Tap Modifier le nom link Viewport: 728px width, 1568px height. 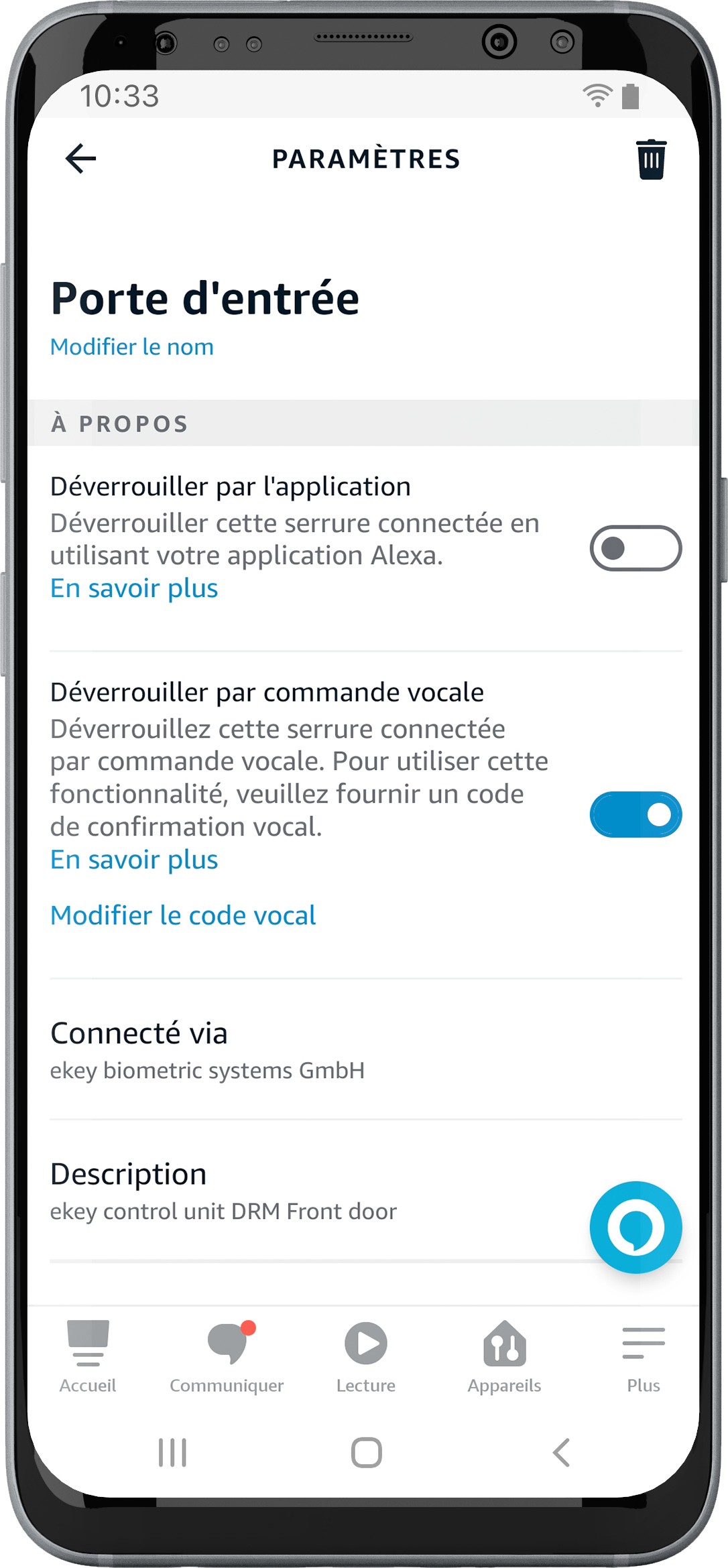click(132, 347)
